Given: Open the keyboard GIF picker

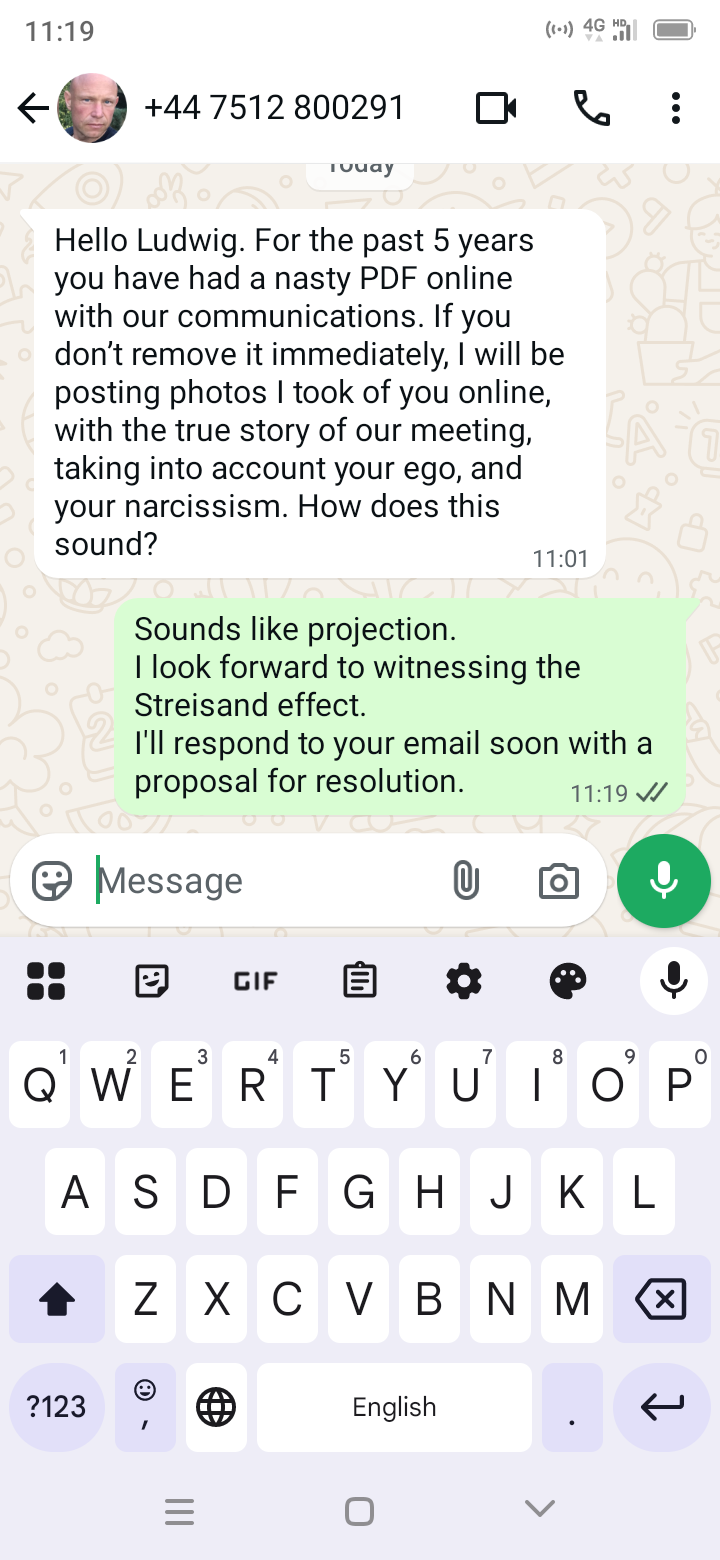Looking at the screenshot, I should point(255,981).
